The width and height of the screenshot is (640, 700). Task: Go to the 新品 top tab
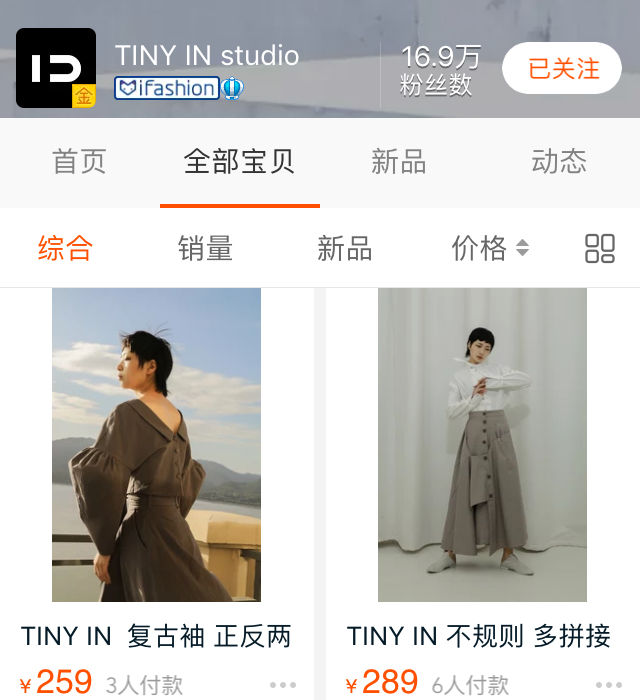[398, 162]
